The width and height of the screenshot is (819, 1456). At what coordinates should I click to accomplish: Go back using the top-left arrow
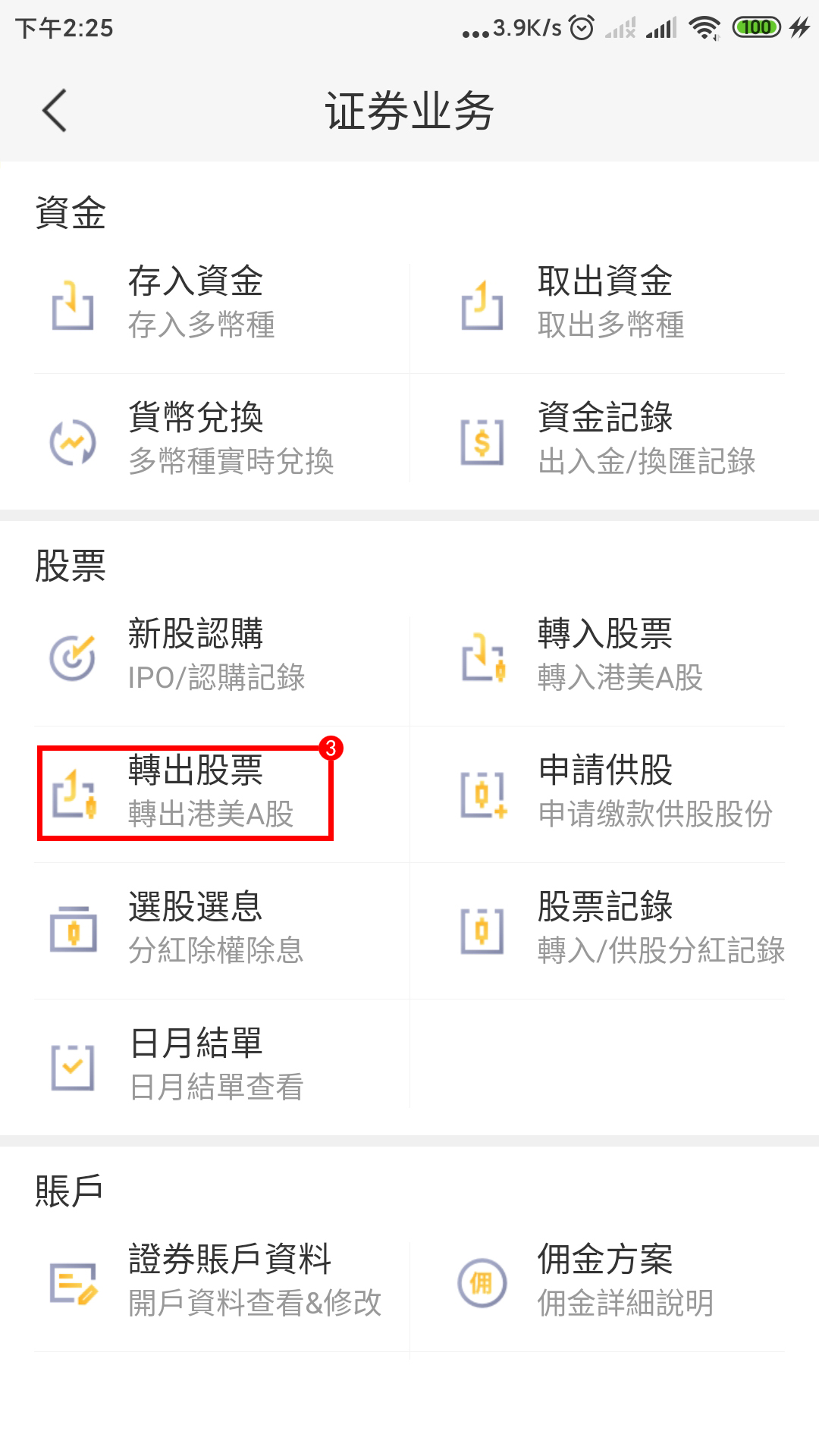(x=55, y=111)
